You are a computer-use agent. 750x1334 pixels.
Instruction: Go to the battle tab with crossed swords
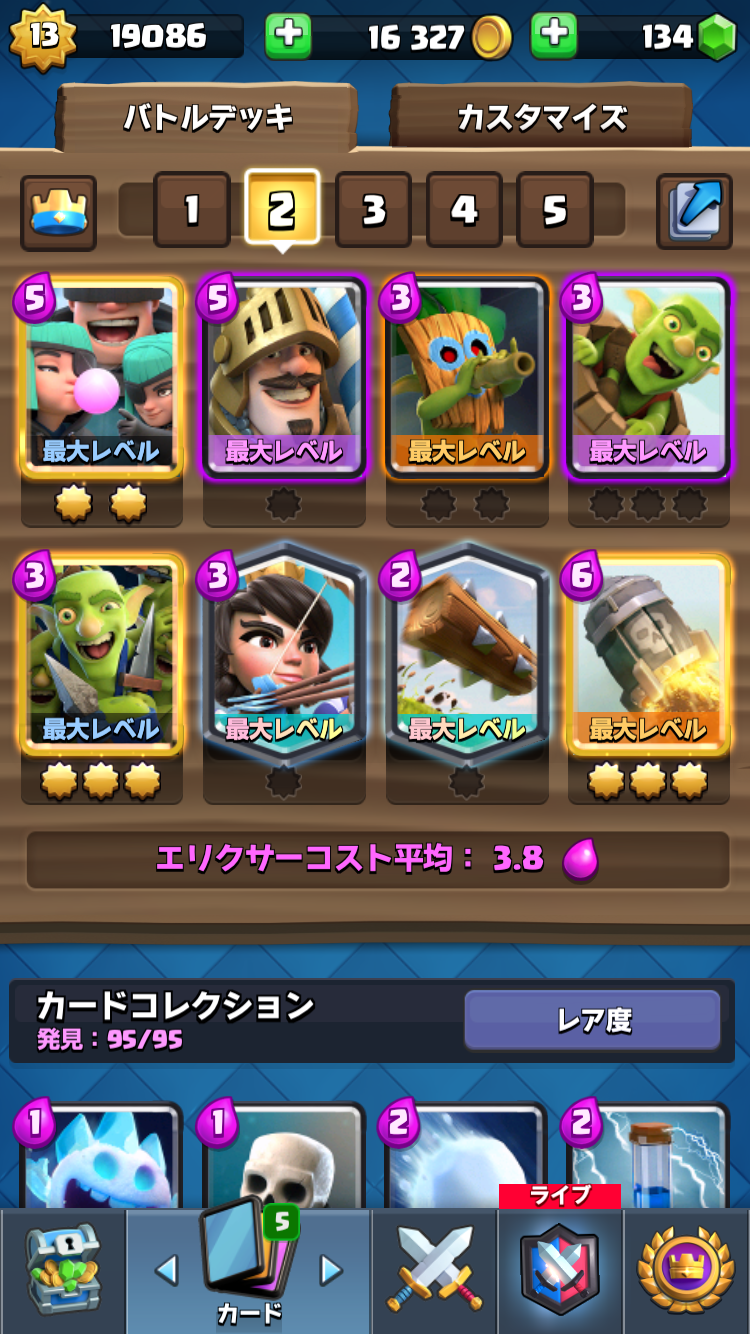(x=435, y=1270)
